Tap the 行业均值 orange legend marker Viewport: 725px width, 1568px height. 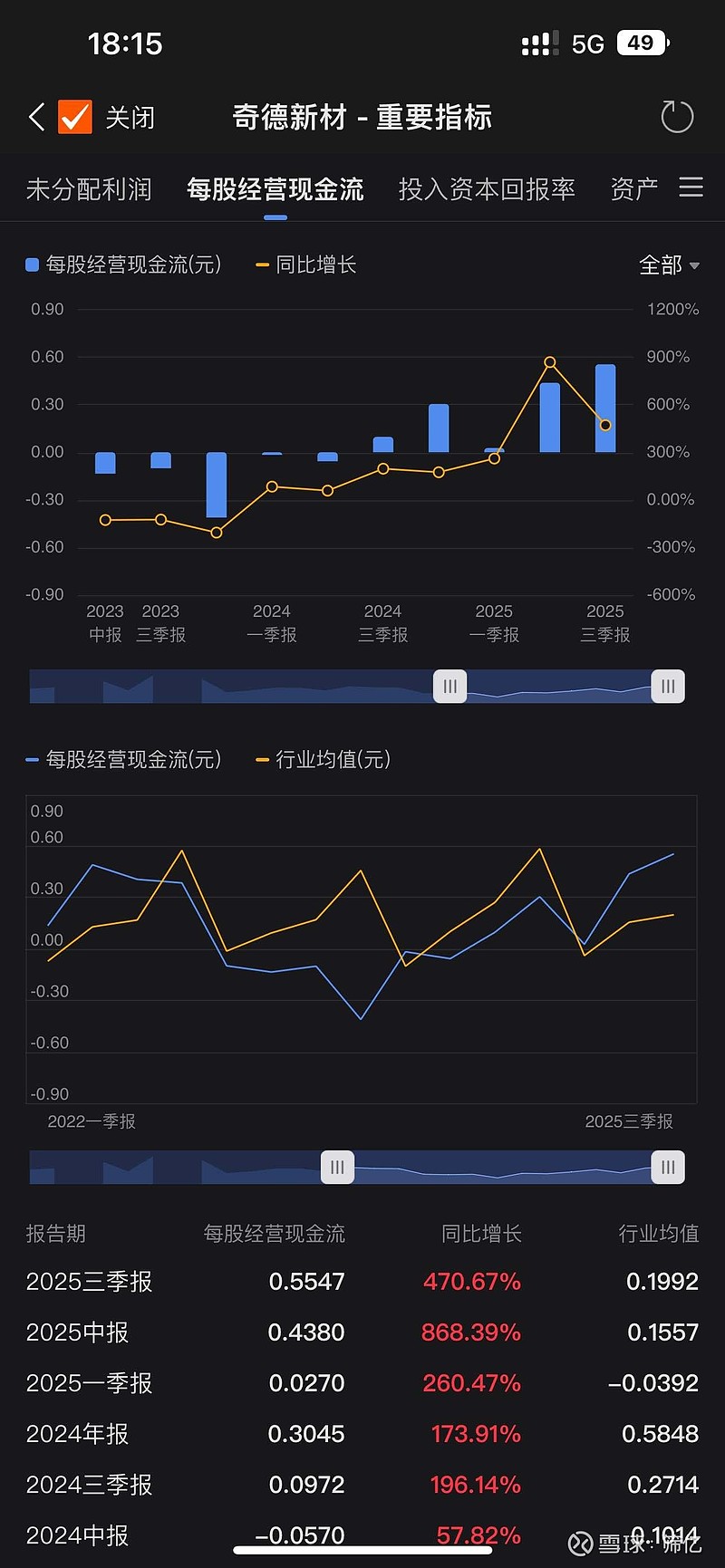pos(262,759)
